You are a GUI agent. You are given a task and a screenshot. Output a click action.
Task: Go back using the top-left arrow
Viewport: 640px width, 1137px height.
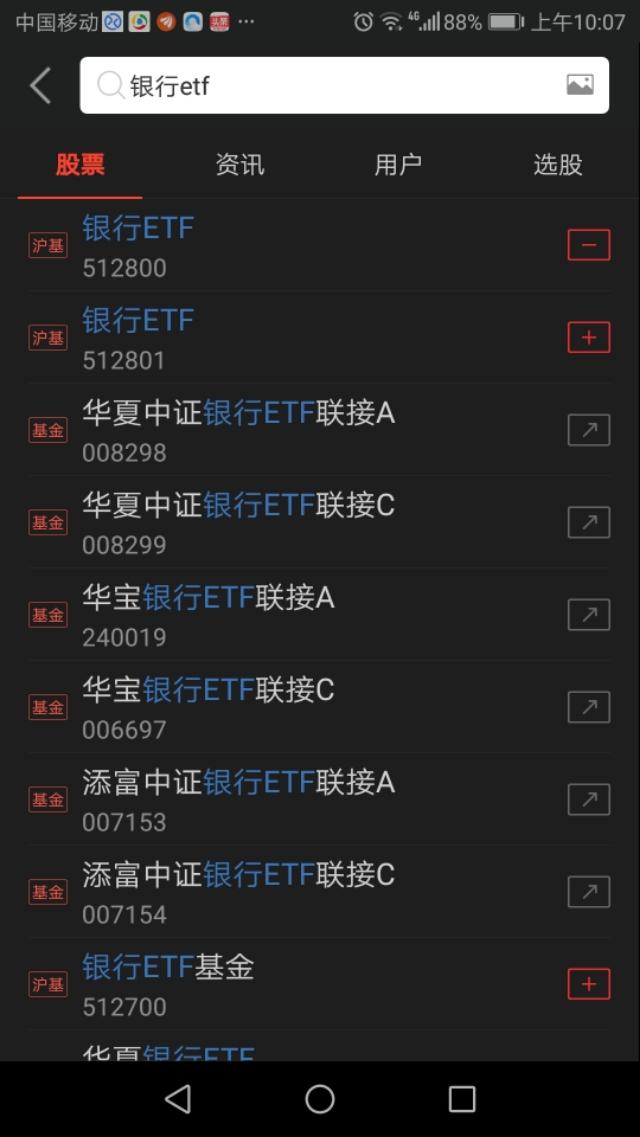[41, 86]
